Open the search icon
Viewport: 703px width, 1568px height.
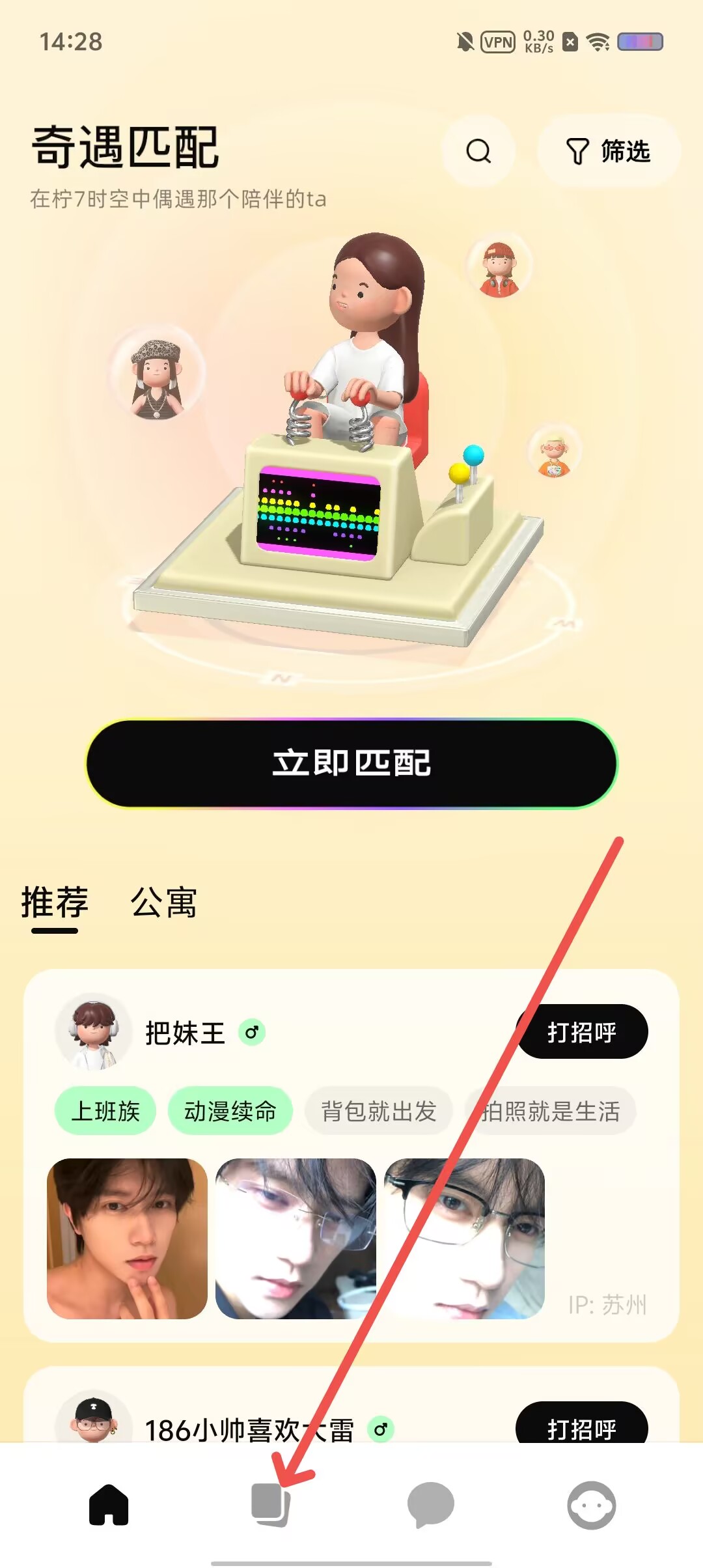coord(478,151)
